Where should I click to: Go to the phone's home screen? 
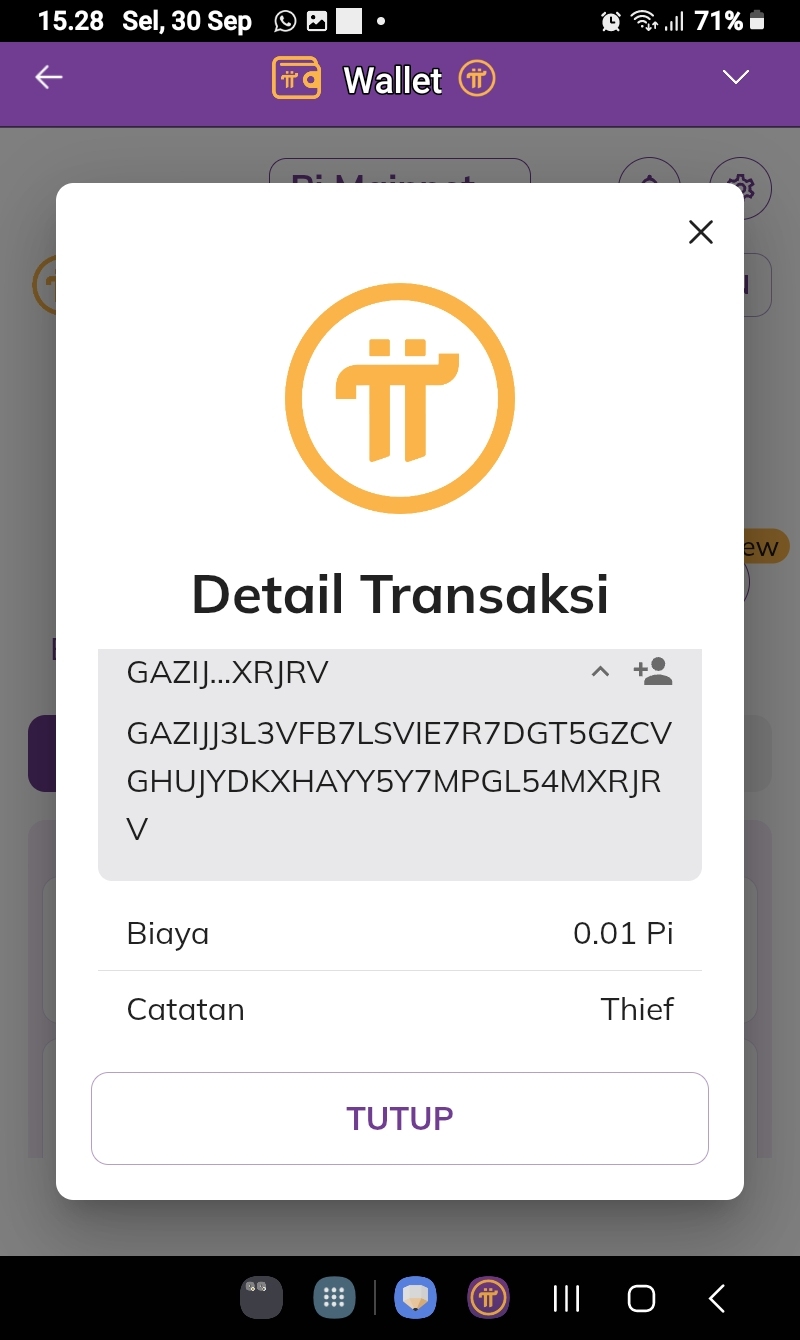tap(641, 1298)
